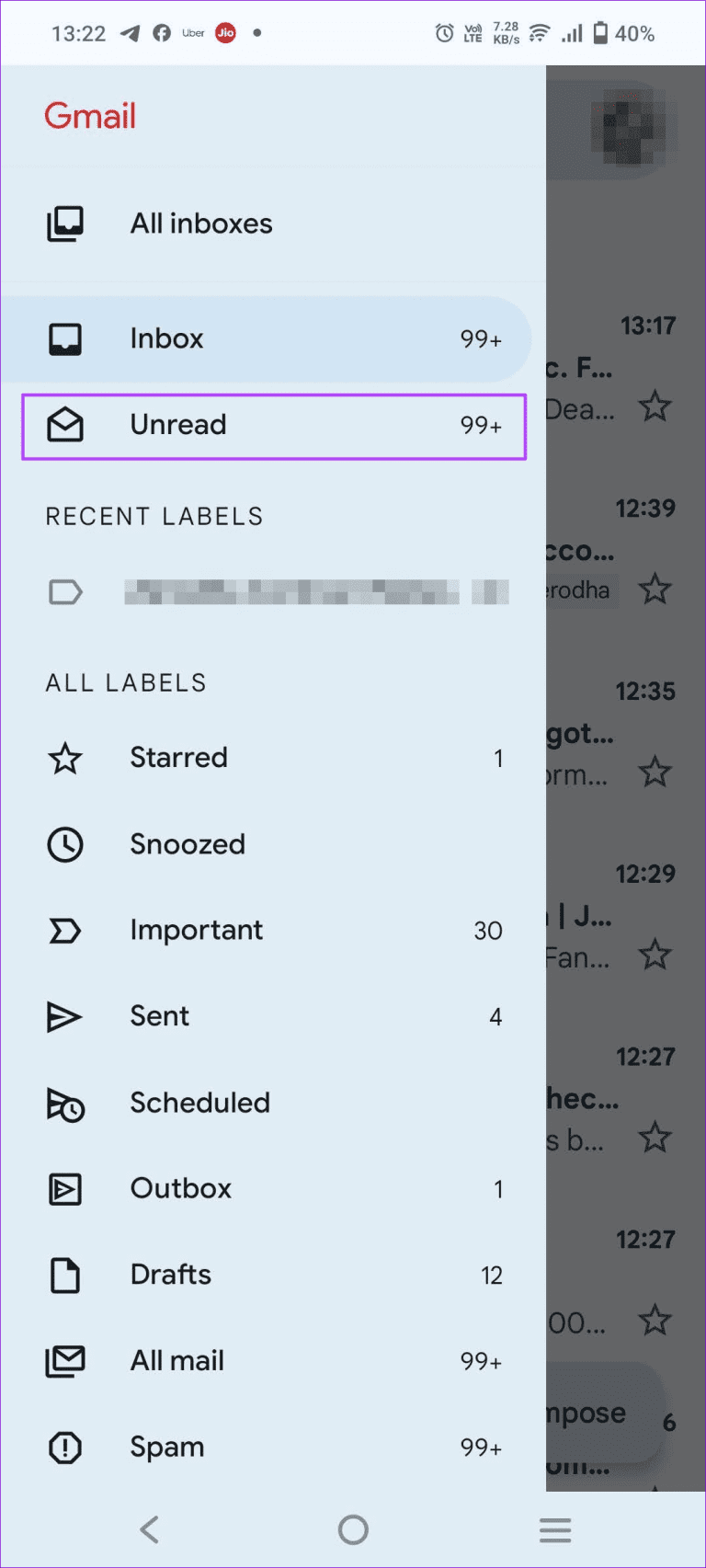
Task: Click the Important marker icon
Action: pyautogui.click(x=64, y=931)
